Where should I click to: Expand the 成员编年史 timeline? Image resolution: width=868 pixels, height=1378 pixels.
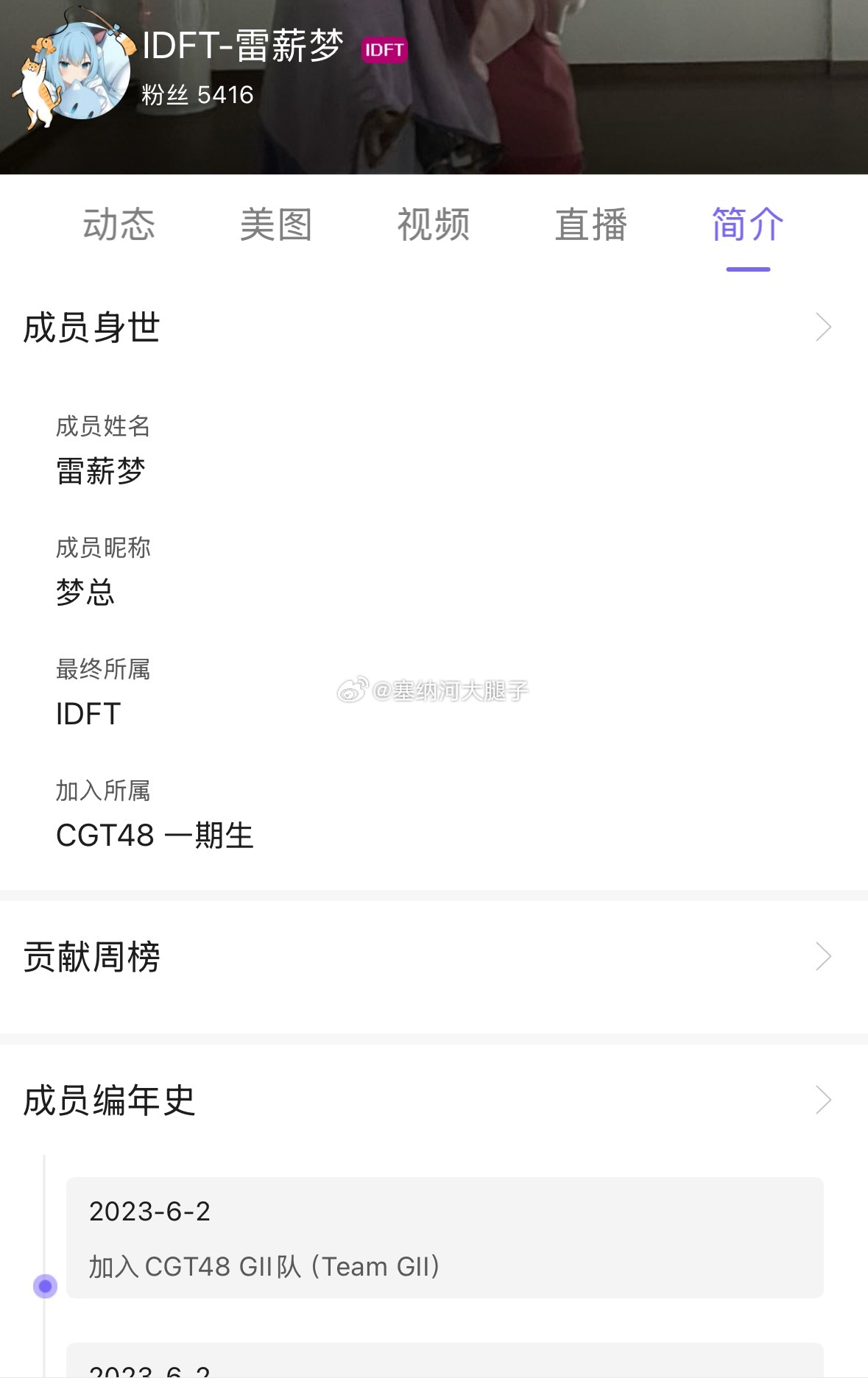coord(434,1100)
